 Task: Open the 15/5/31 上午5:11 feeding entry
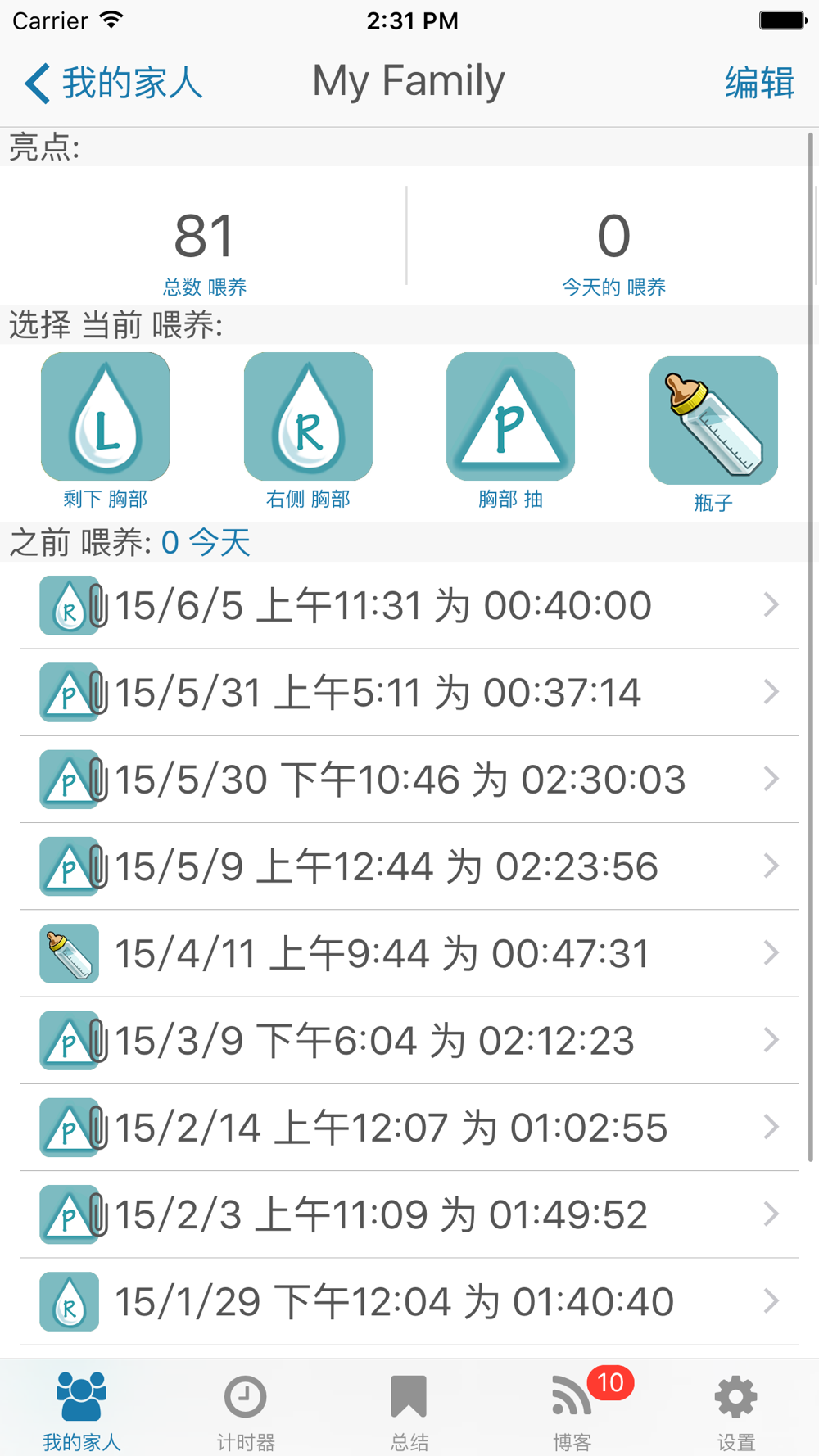click(x=409, y=692)
